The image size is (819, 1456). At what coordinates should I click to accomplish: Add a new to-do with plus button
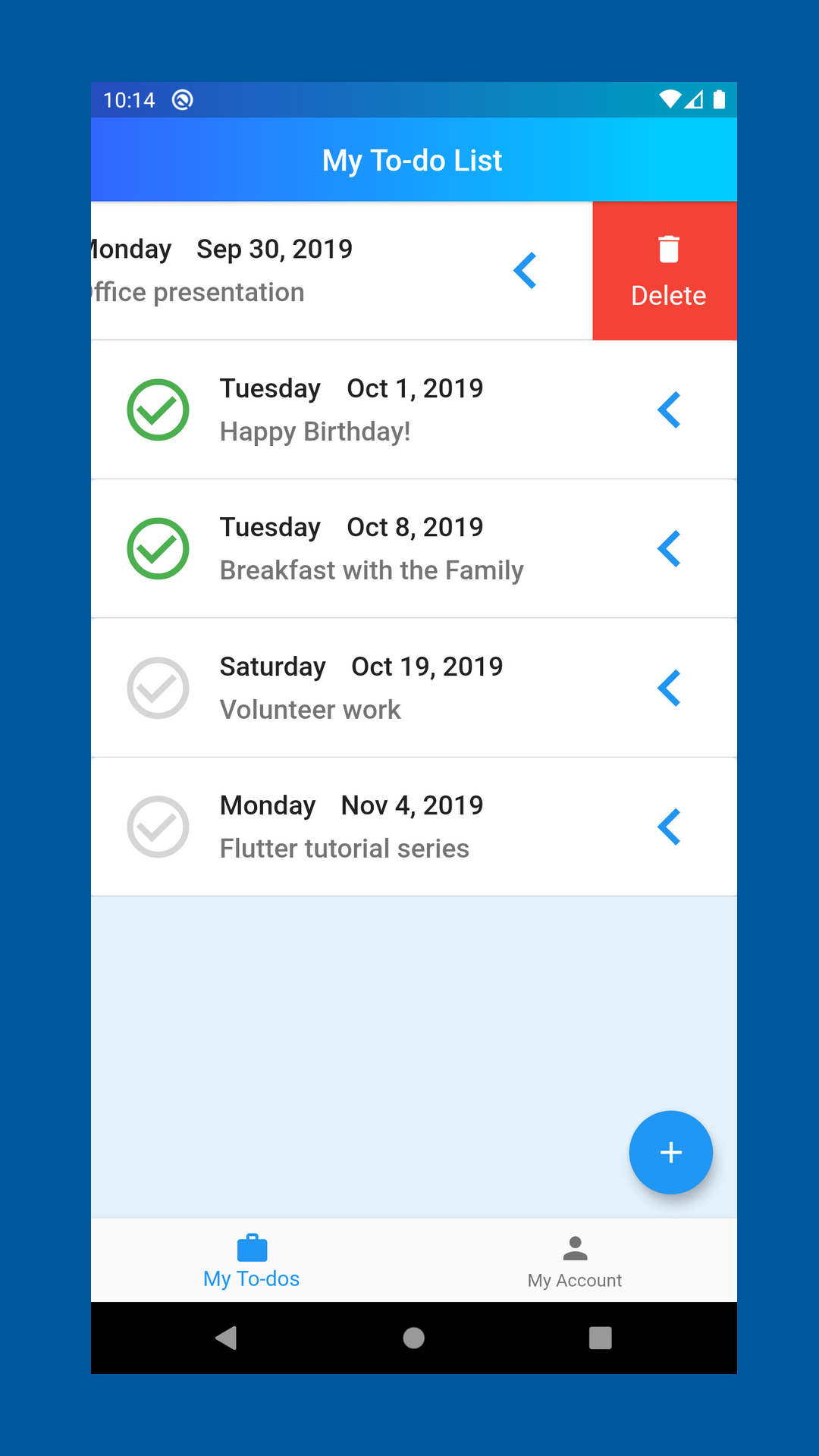[671, 1153]
